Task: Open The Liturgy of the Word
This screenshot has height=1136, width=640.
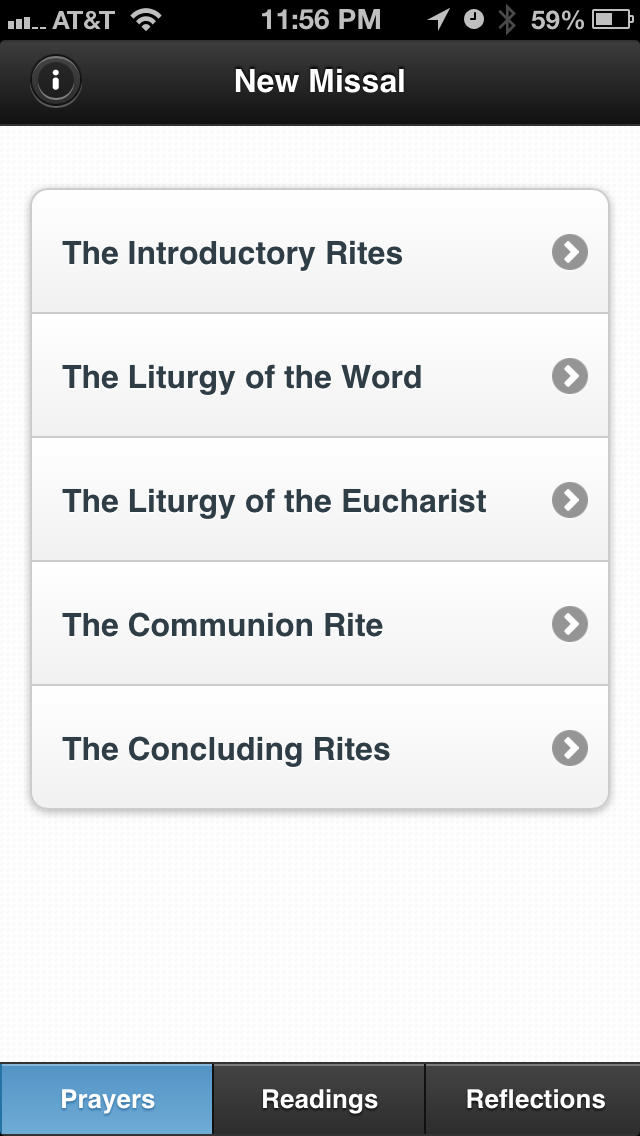Action: click(x=320, y=376)
